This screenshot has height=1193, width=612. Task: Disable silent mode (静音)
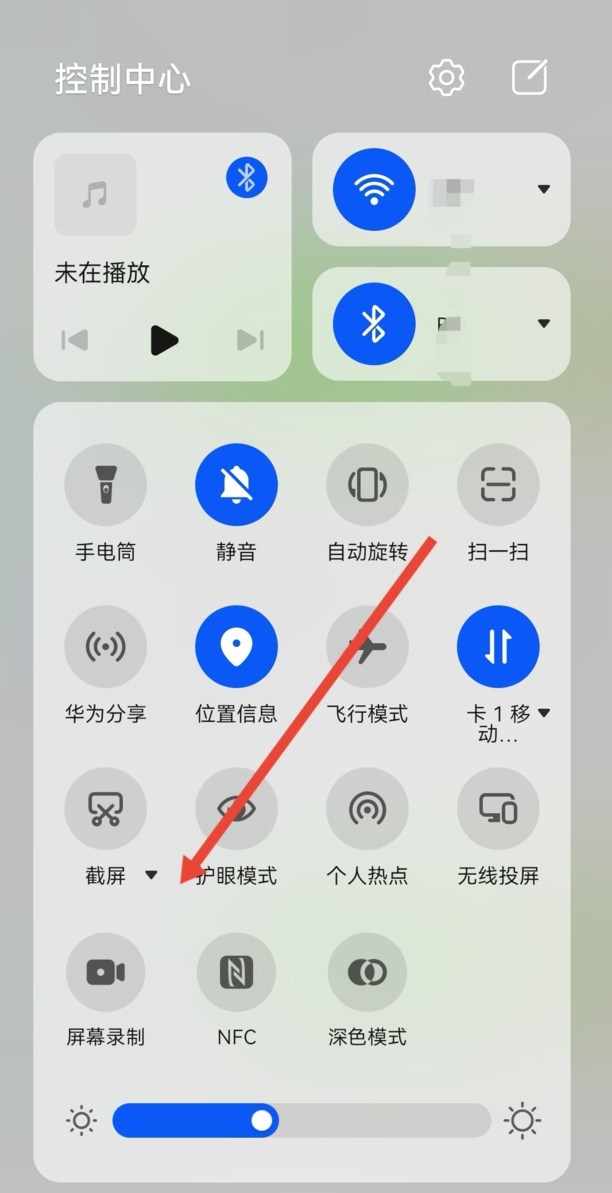236,485
